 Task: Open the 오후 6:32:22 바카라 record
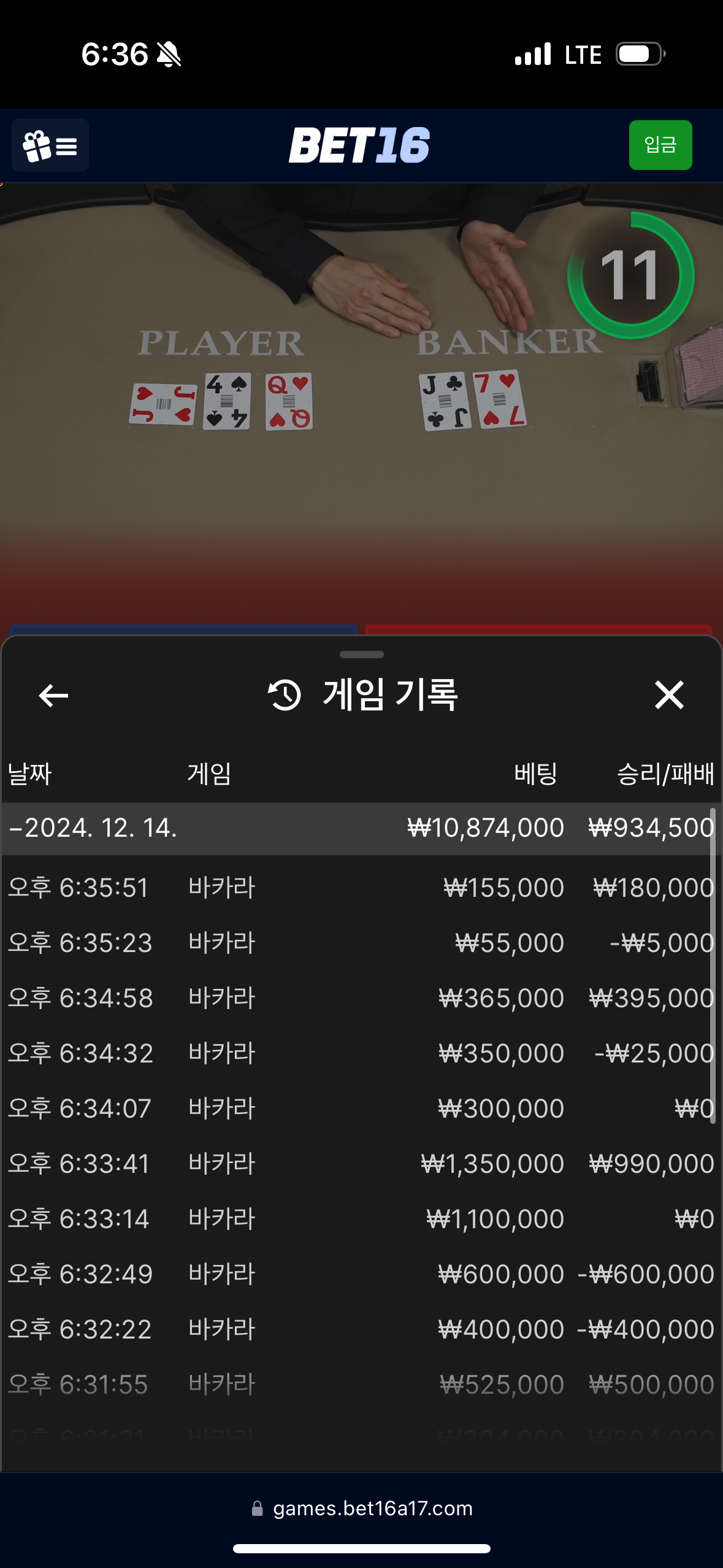361,1329
